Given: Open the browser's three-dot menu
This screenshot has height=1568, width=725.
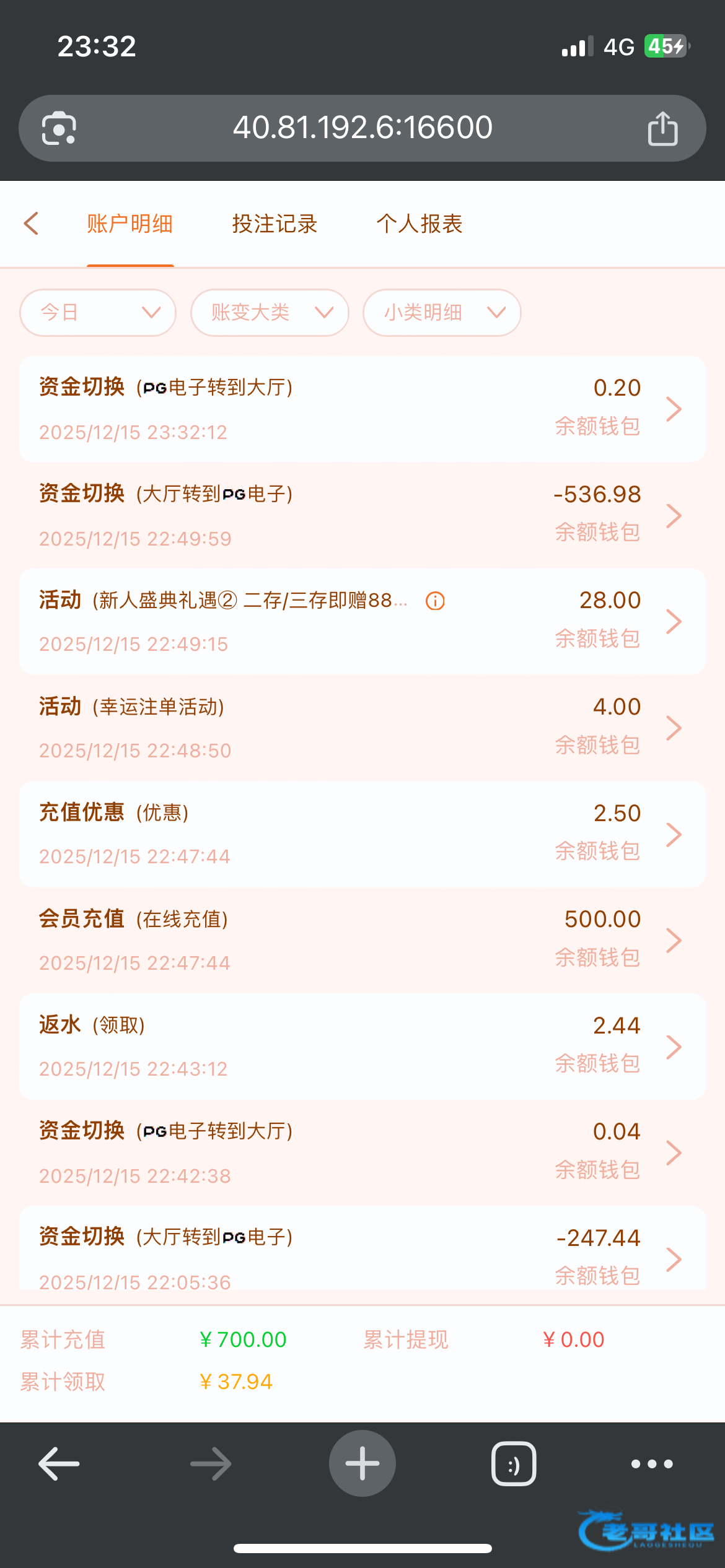Looking at the screenshot, I should [652, 1464].
